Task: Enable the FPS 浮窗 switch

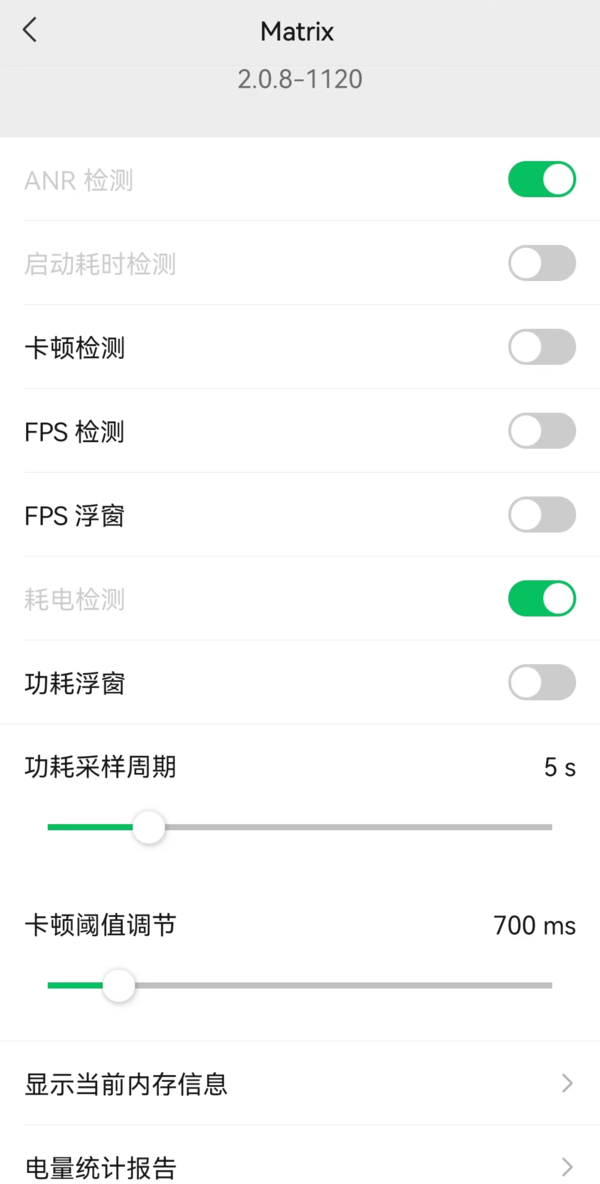Action: [x=542, y=516]
